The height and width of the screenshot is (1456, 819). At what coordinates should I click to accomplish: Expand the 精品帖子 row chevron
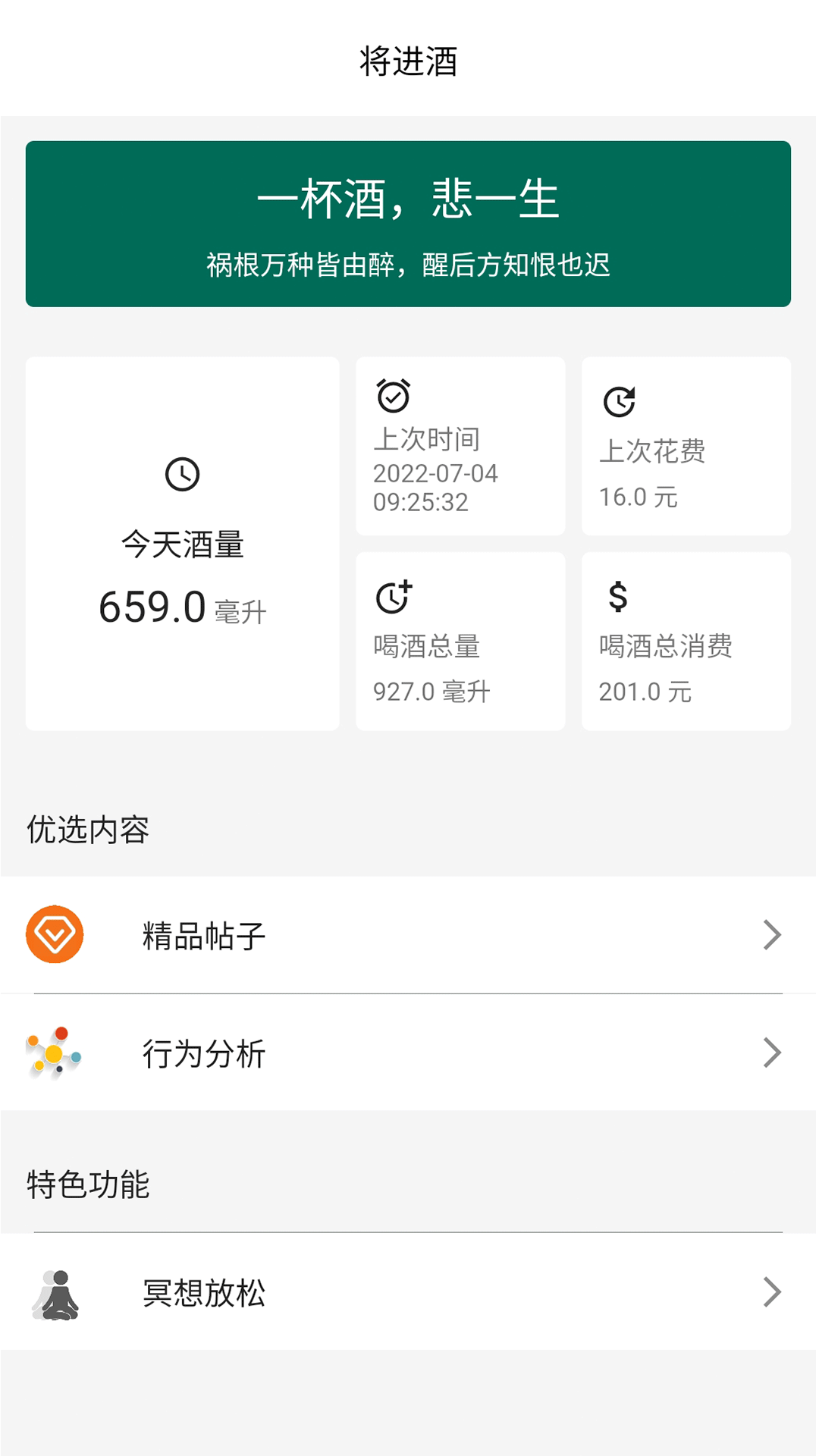tap(772, 934)
